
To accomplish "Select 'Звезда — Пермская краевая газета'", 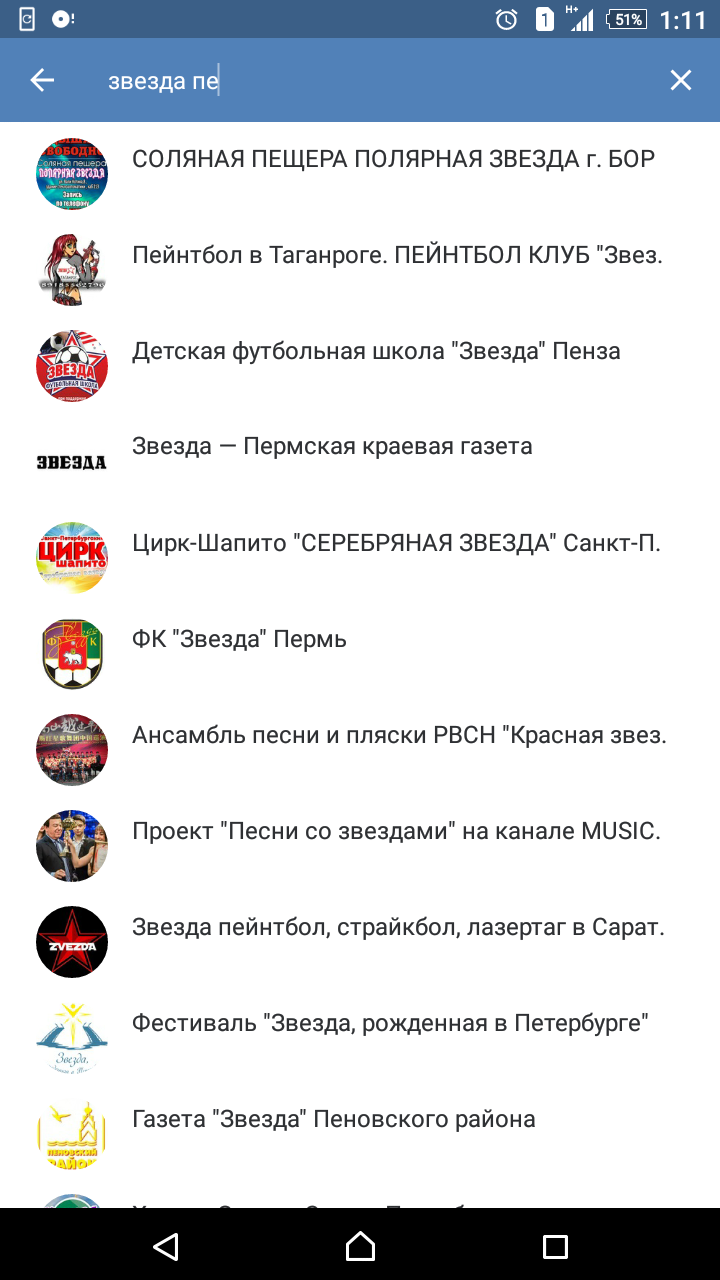I will [x=332, y=447].
